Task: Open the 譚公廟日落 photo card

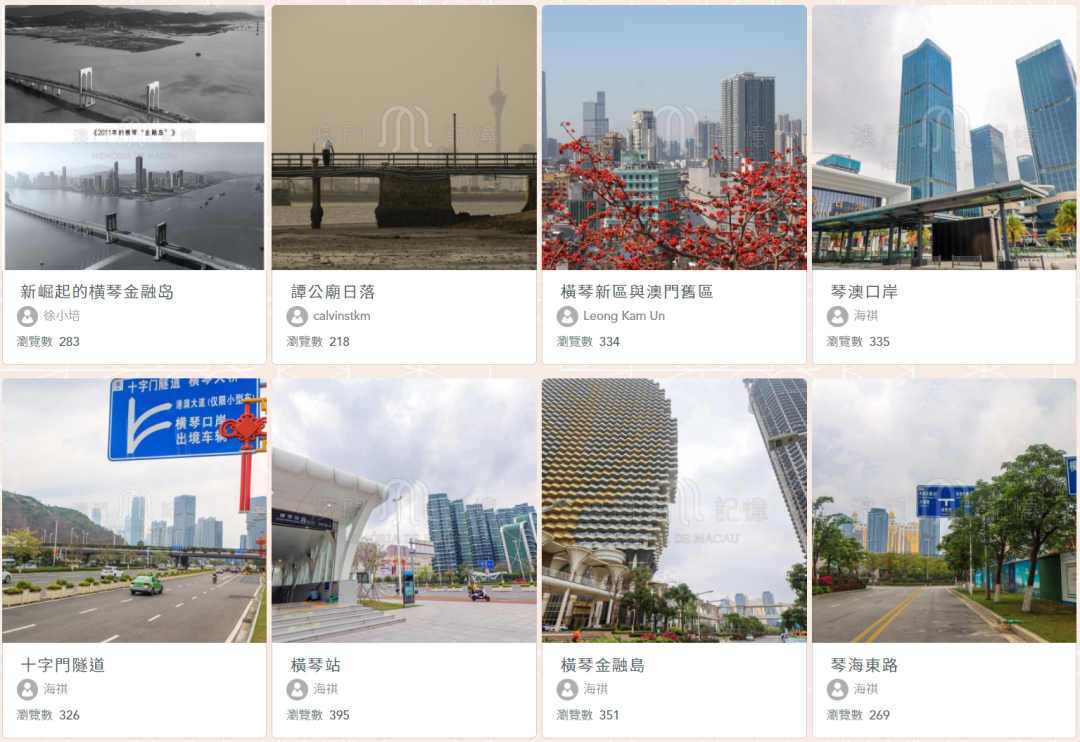Action: pyautogui.click(x=404, y=138)
